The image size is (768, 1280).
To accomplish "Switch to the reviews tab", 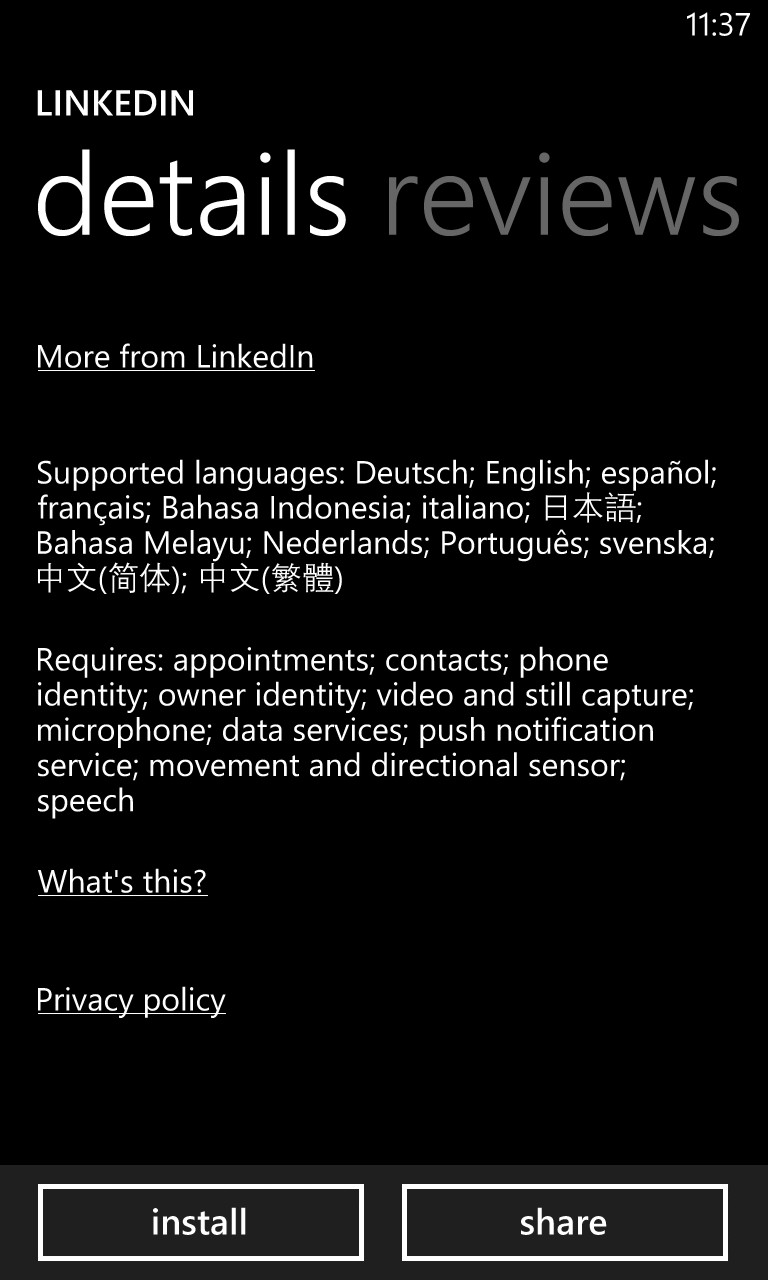I will 562,197.
